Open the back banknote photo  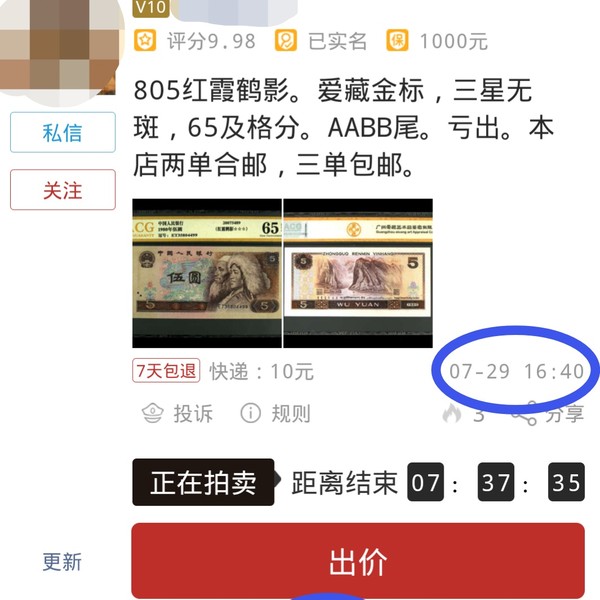358,273
